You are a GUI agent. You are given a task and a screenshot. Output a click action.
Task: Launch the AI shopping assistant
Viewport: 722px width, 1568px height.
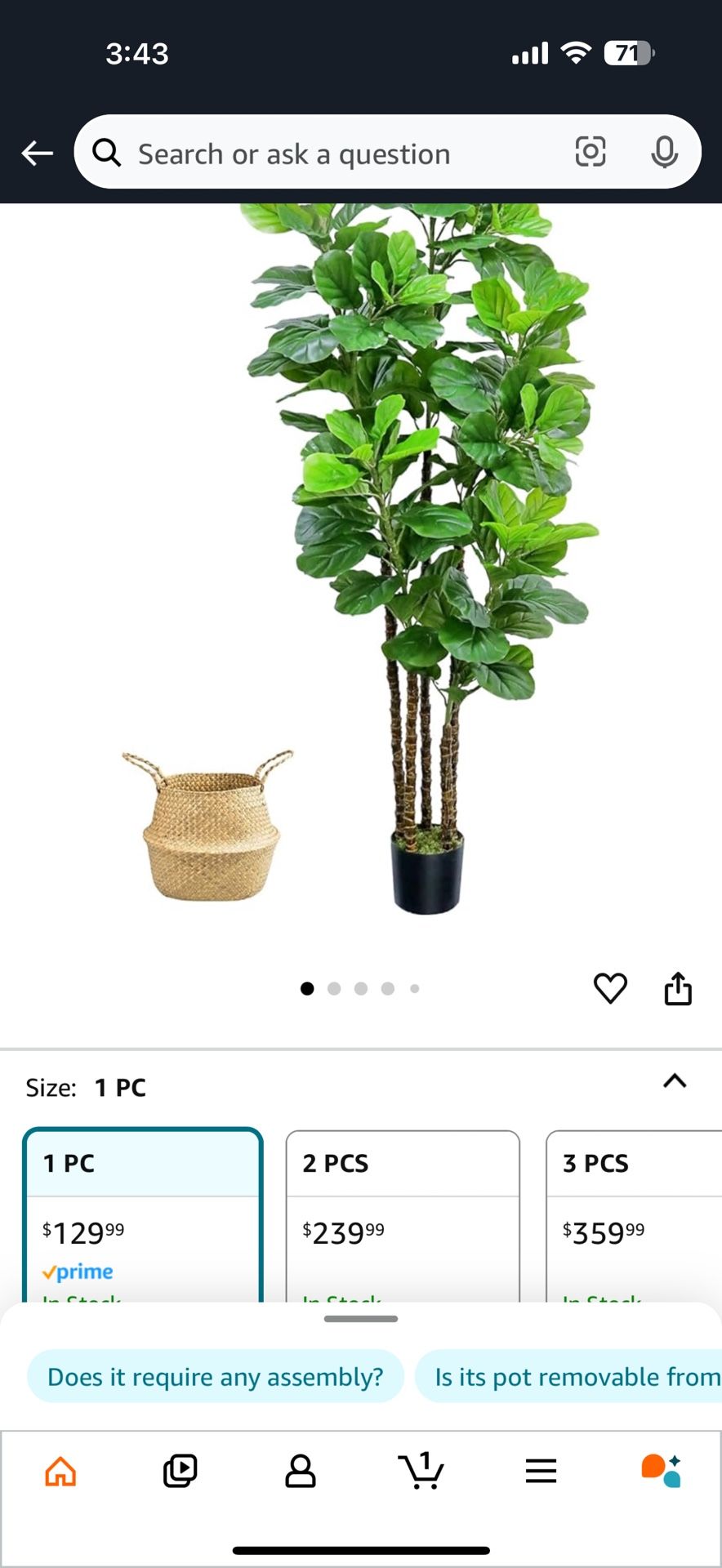pos(661,1471)
